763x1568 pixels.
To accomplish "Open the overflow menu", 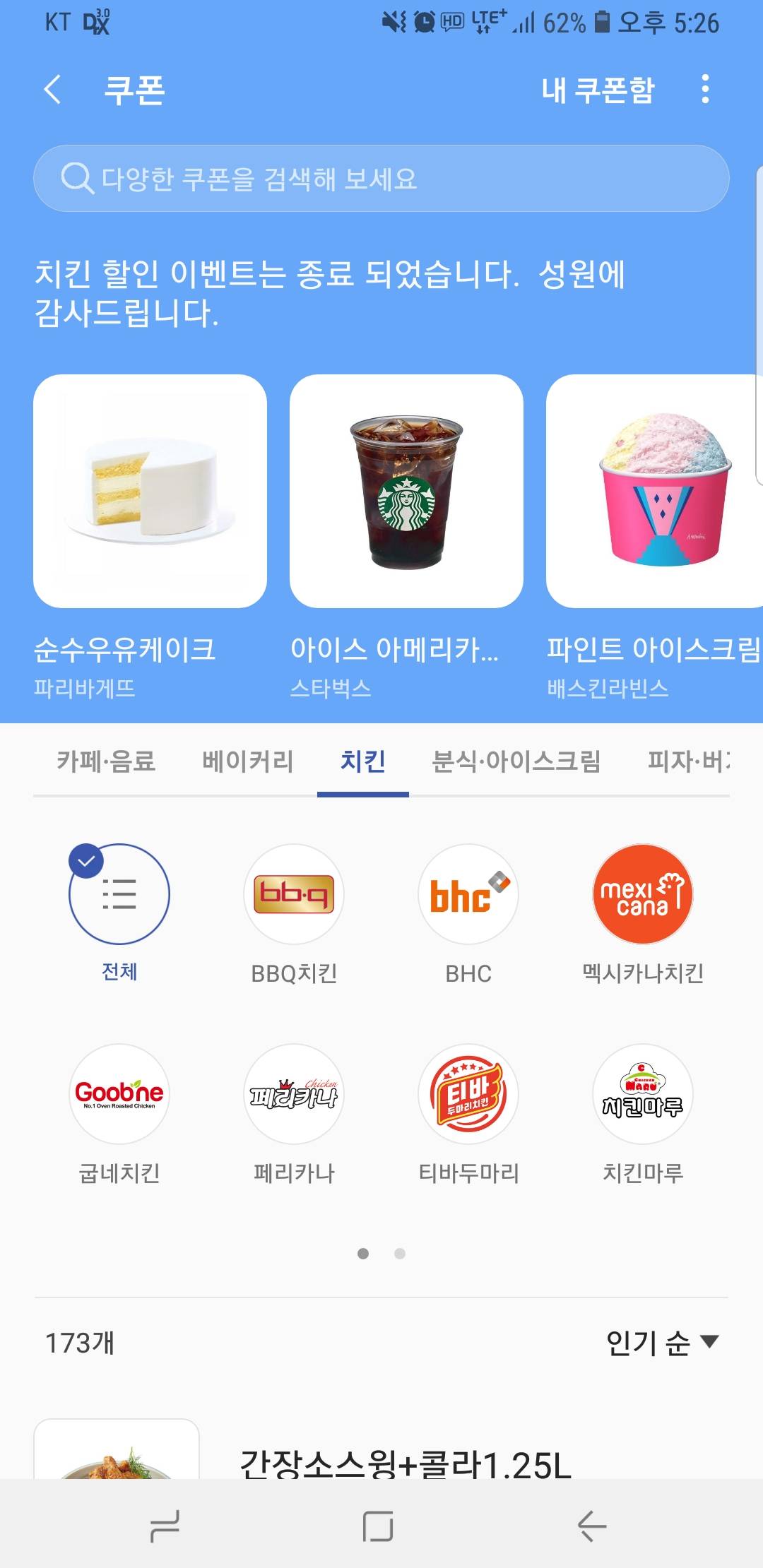I will pos(704,90).
